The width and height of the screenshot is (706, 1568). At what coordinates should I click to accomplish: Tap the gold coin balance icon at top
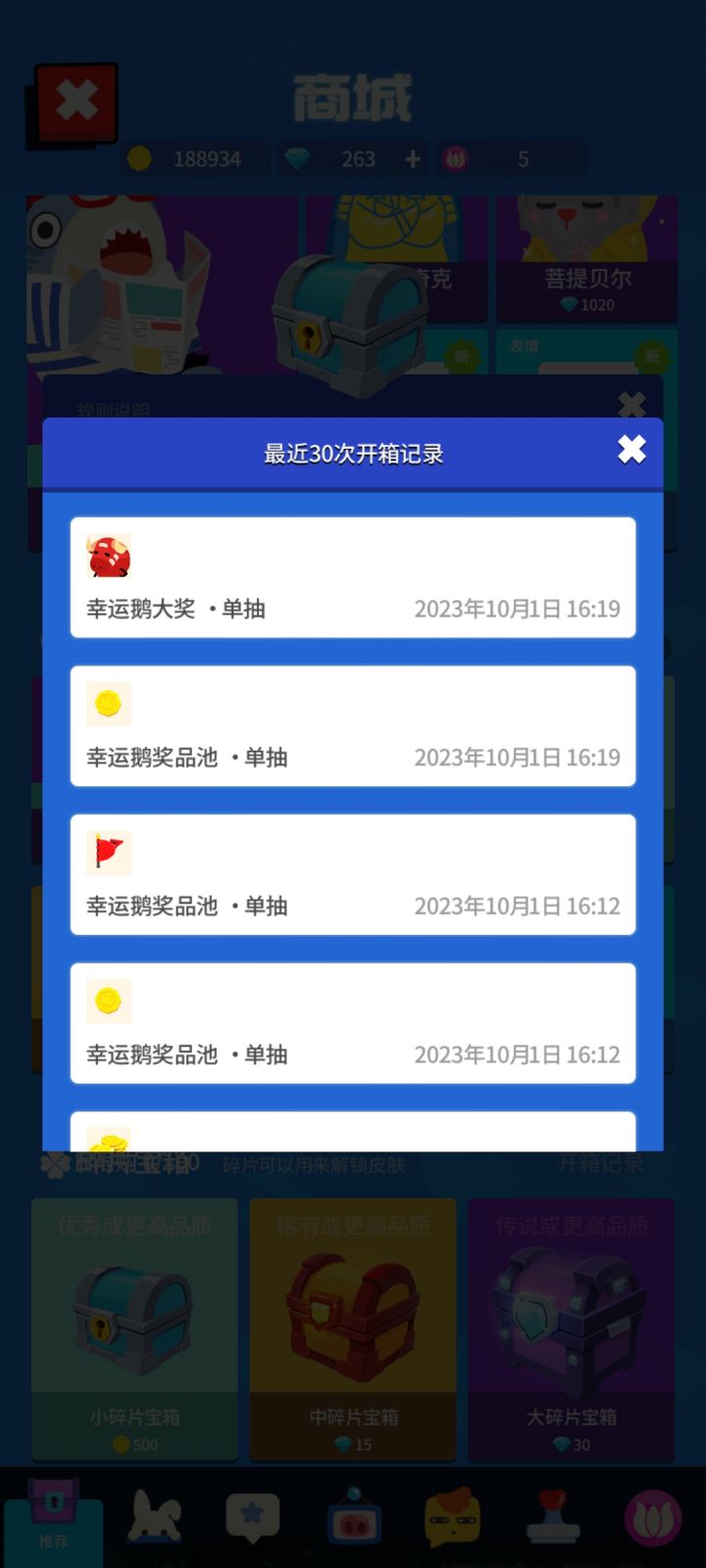click(138, 159)
